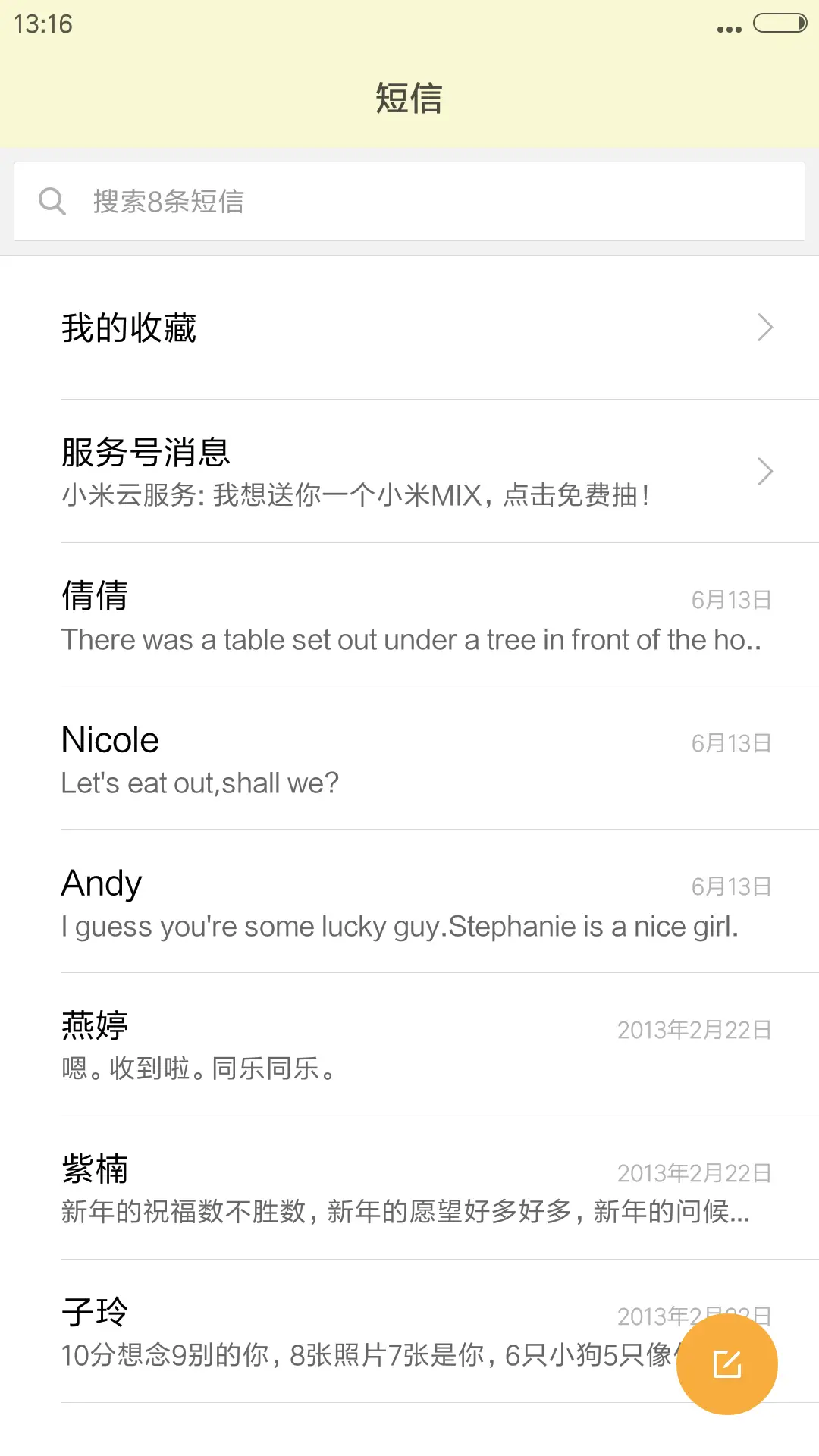Check the battery indicator icon
819x1456 pixels.
[782, 24]
